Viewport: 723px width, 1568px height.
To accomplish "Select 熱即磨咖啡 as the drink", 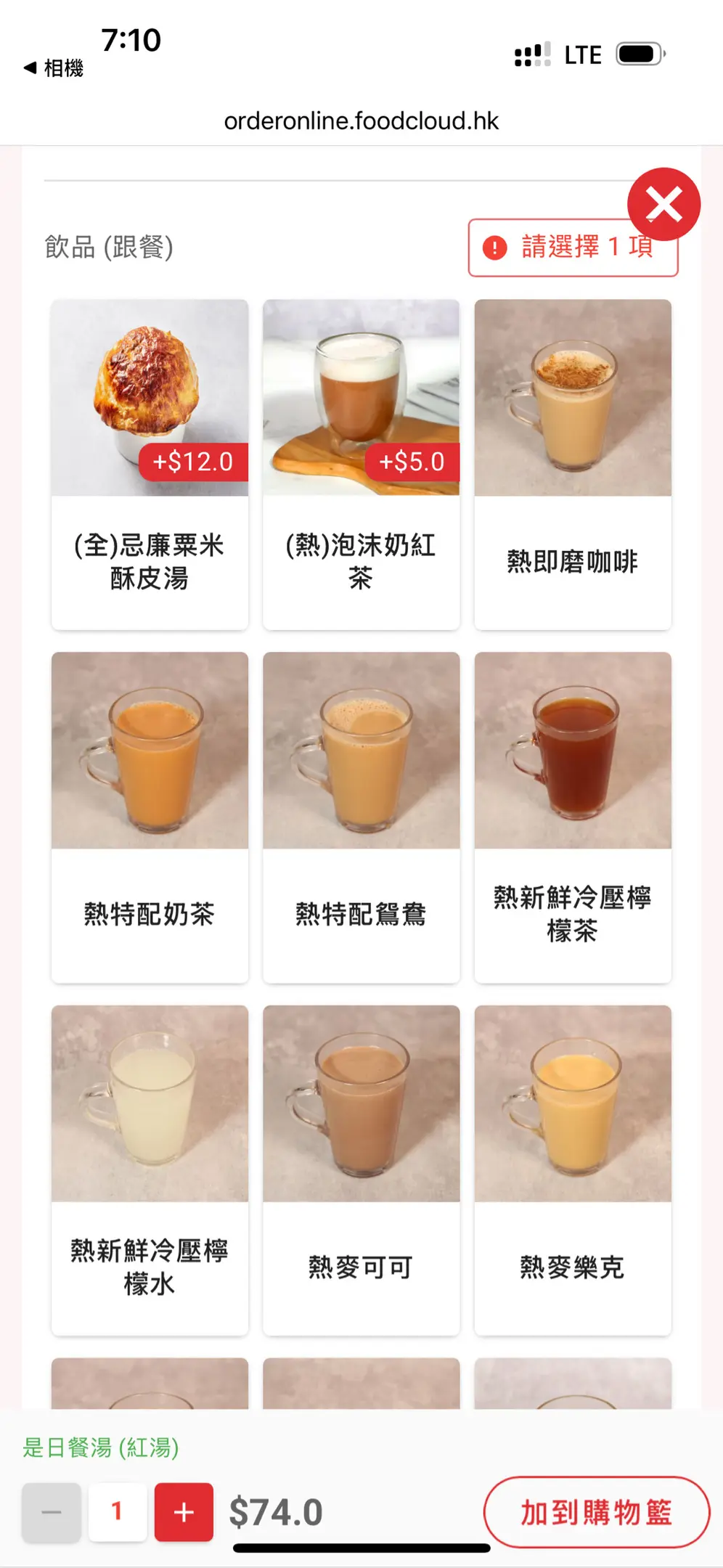I will point(573,465).
